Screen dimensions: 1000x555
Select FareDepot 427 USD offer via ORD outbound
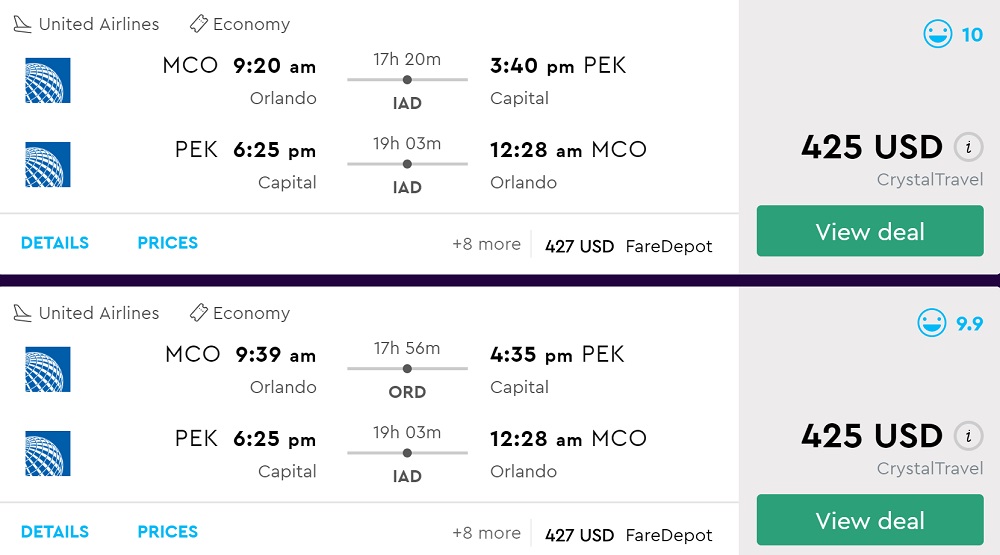coord(628,535)
